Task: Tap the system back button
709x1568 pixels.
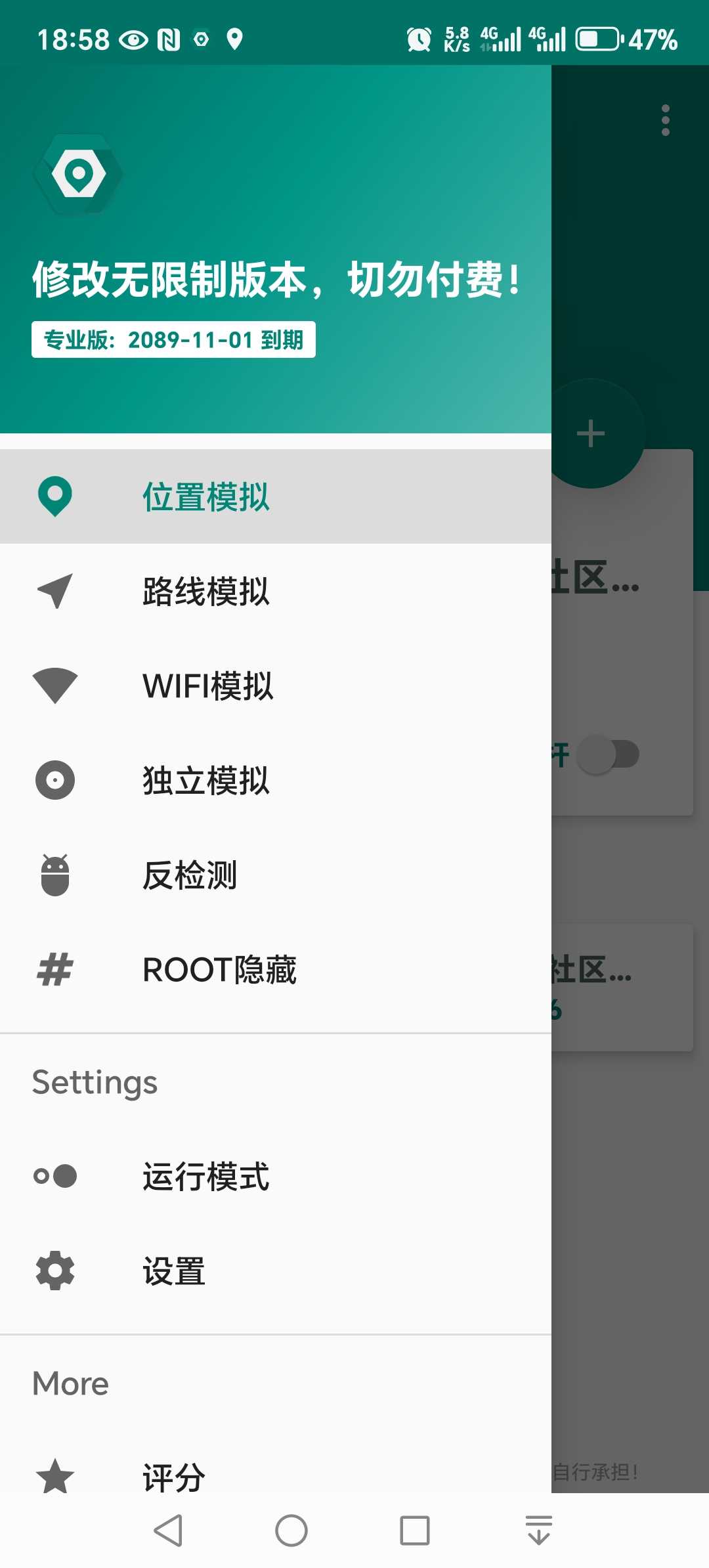Action: 168,1531
